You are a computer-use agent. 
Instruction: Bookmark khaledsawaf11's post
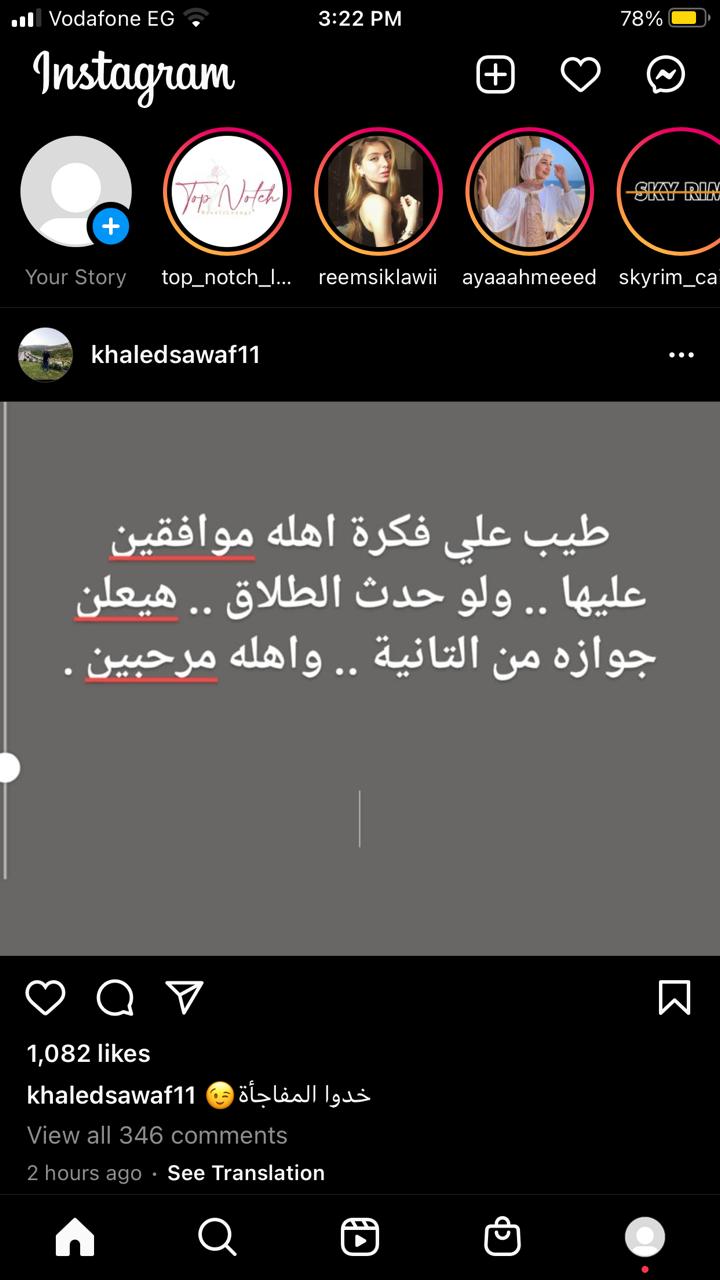[674, 997]
